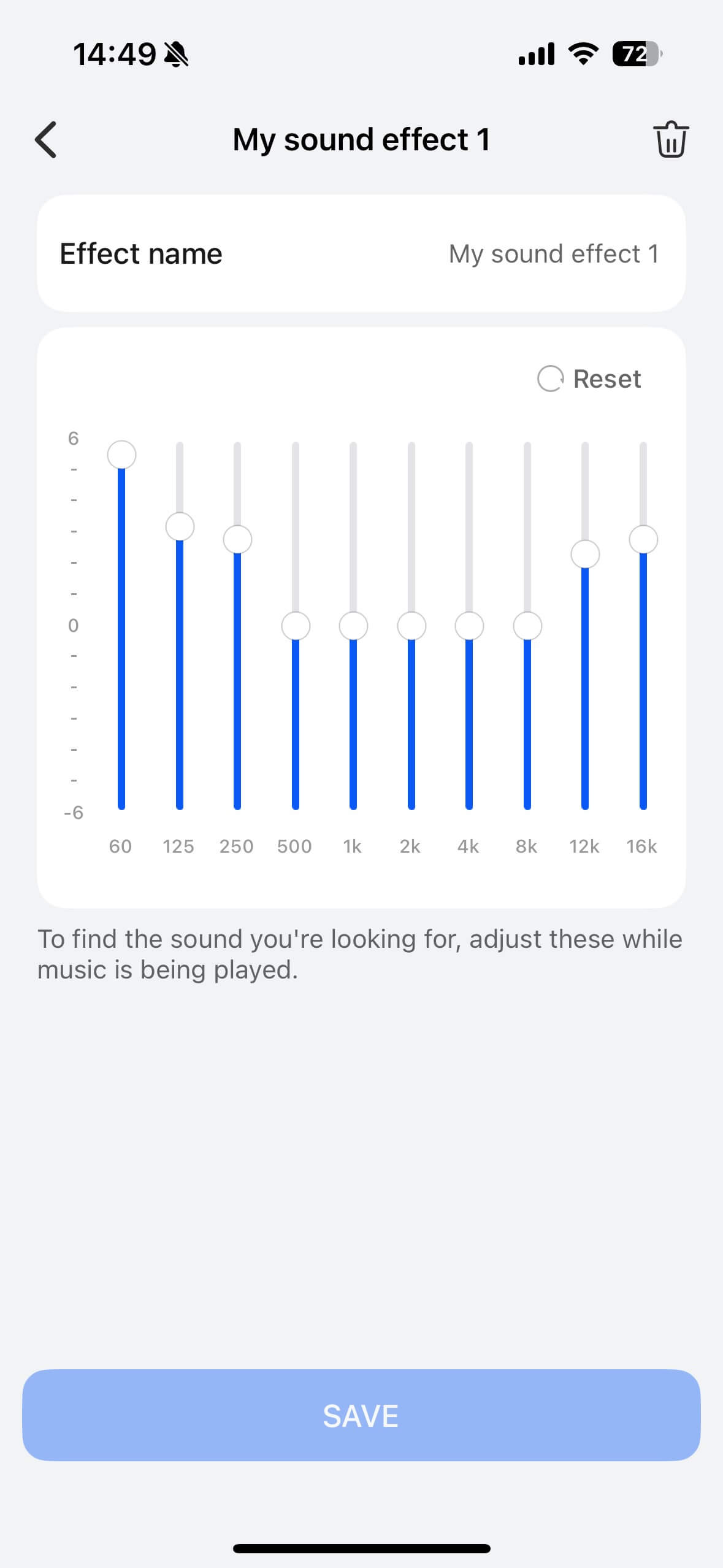723x1568 pixels.
Task: Tap the 250 Hz slider handle
Action: [x=237, y=540]
